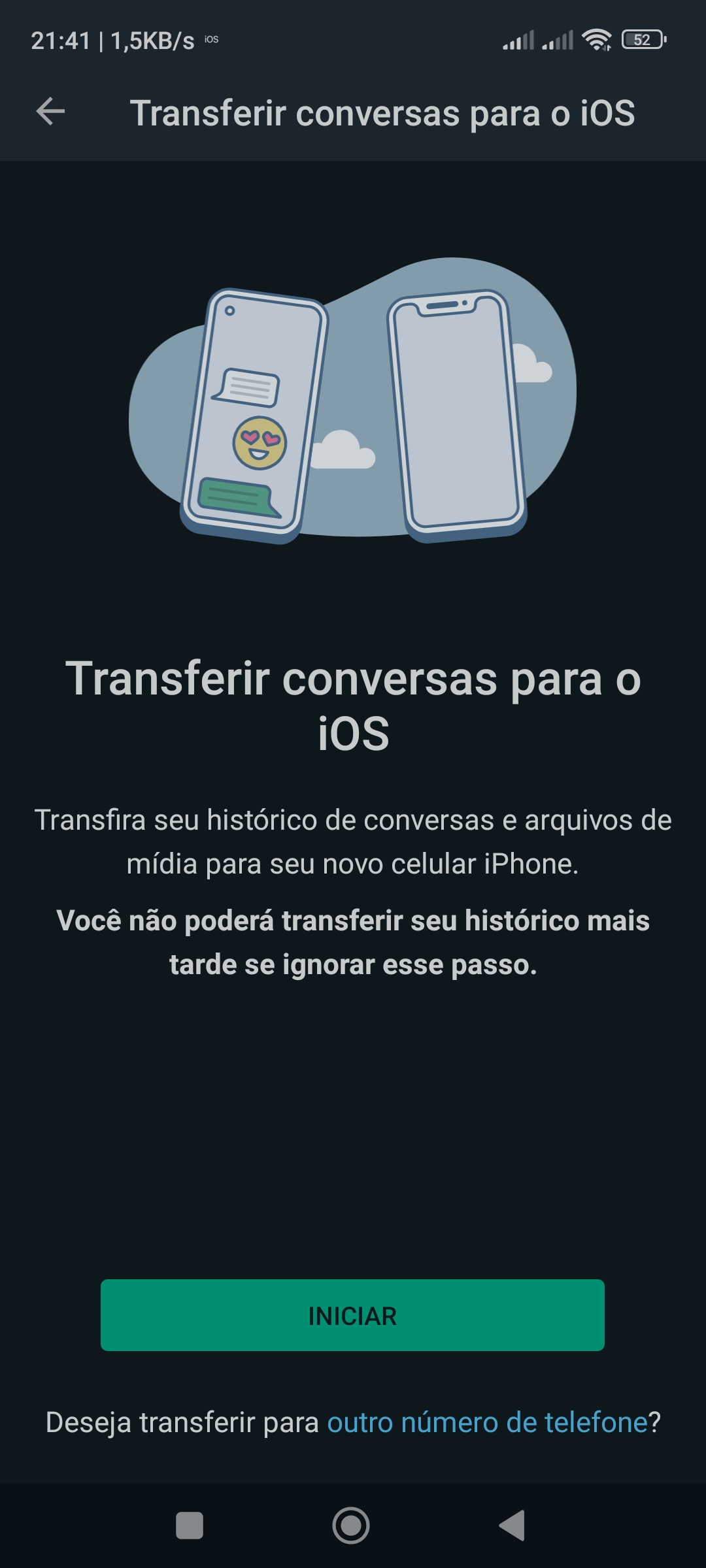Open recent apps from the navigation bar
Image resolution: width=706 pixels, height=1568 pixels.
point(190,1526)
